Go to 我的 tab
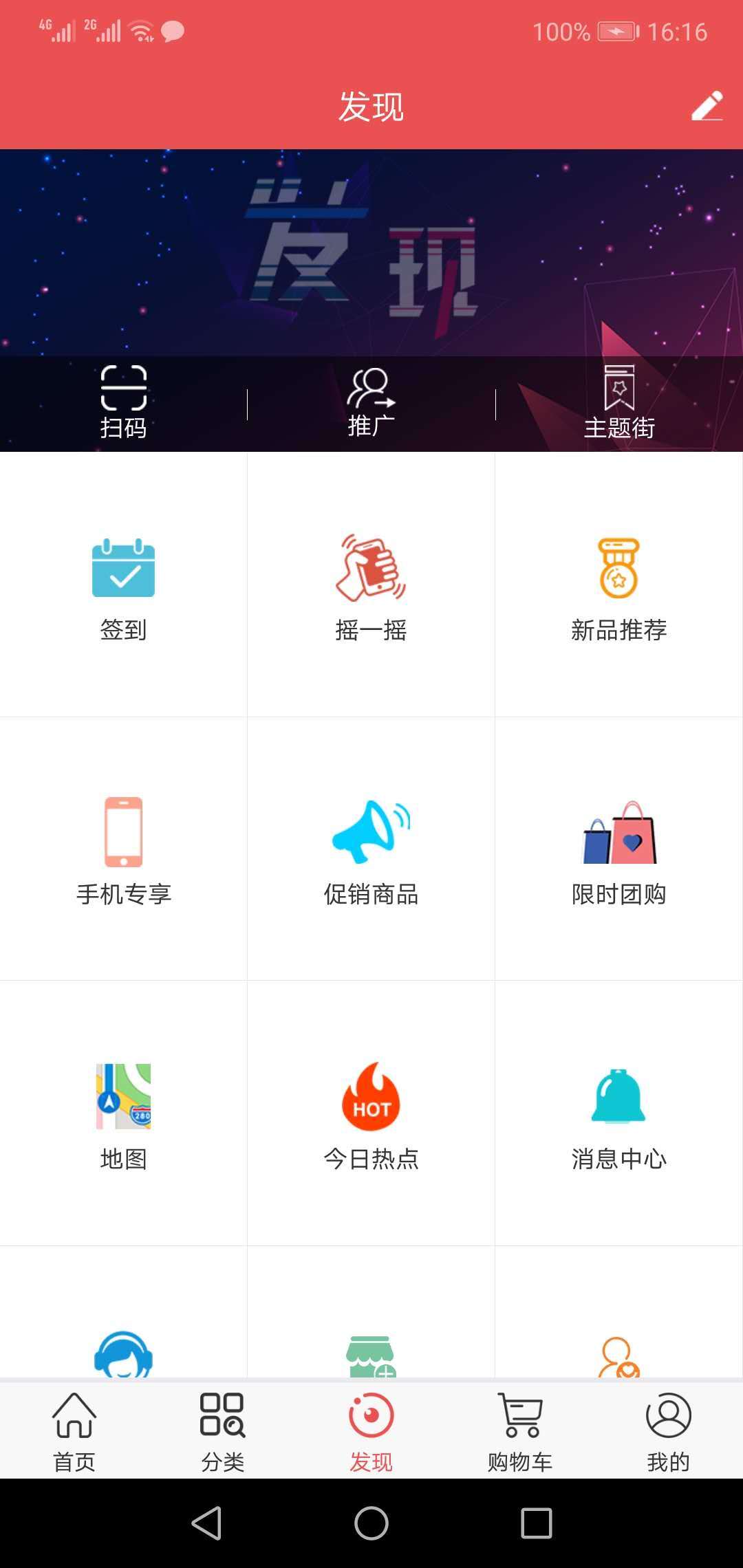 click(x=668, y=1430)
